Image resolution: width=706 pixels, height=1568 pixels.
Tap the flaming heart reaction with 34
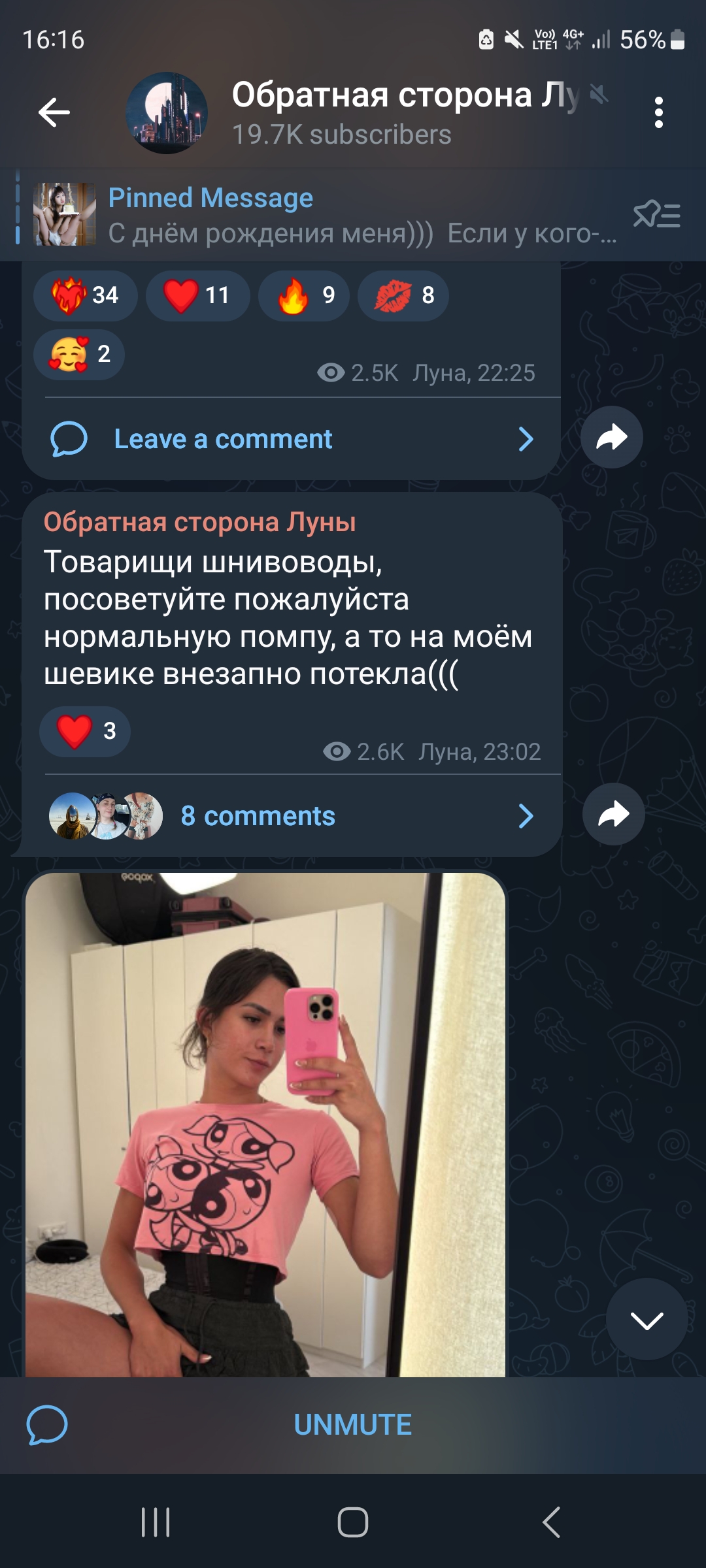[x=85, y=295]
